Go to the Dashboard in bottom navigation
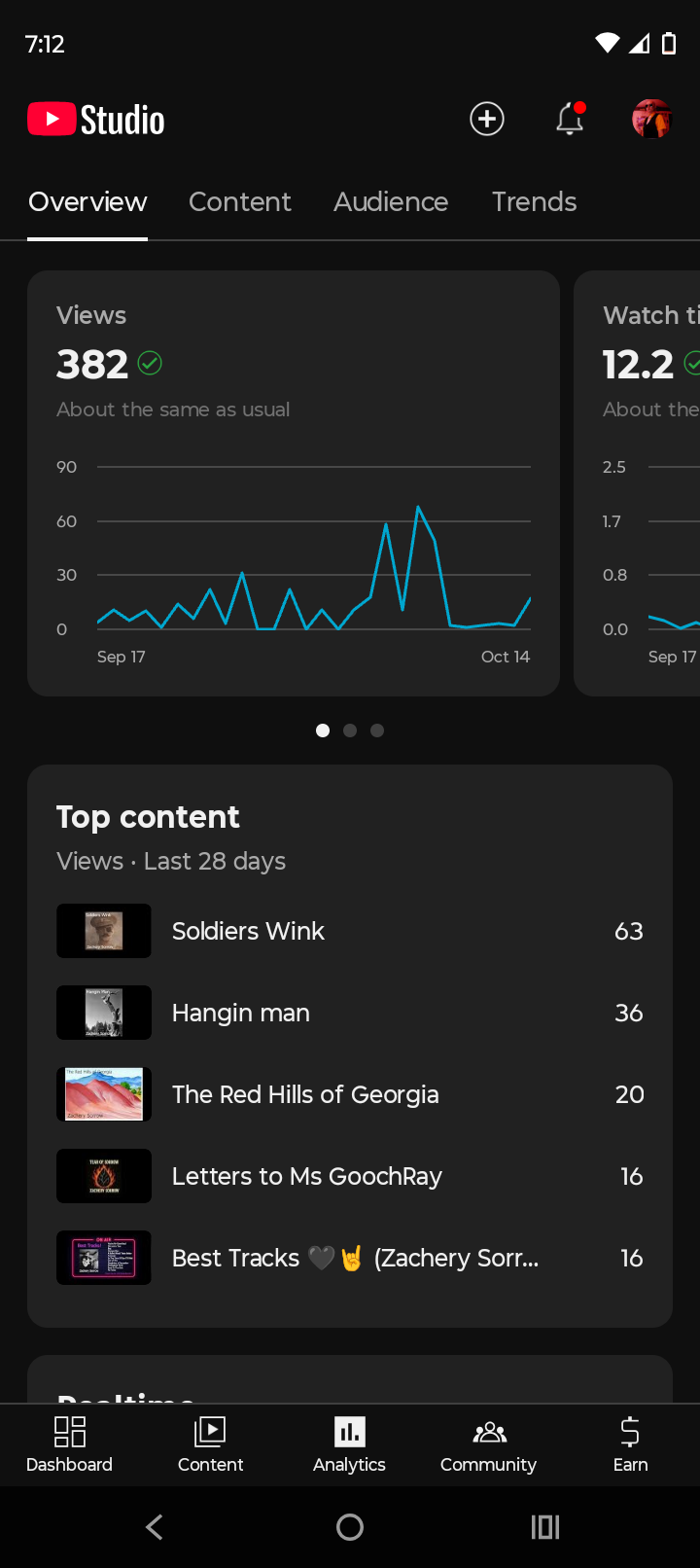The height and width of the screenshot is (1568, 700). 69,1444
